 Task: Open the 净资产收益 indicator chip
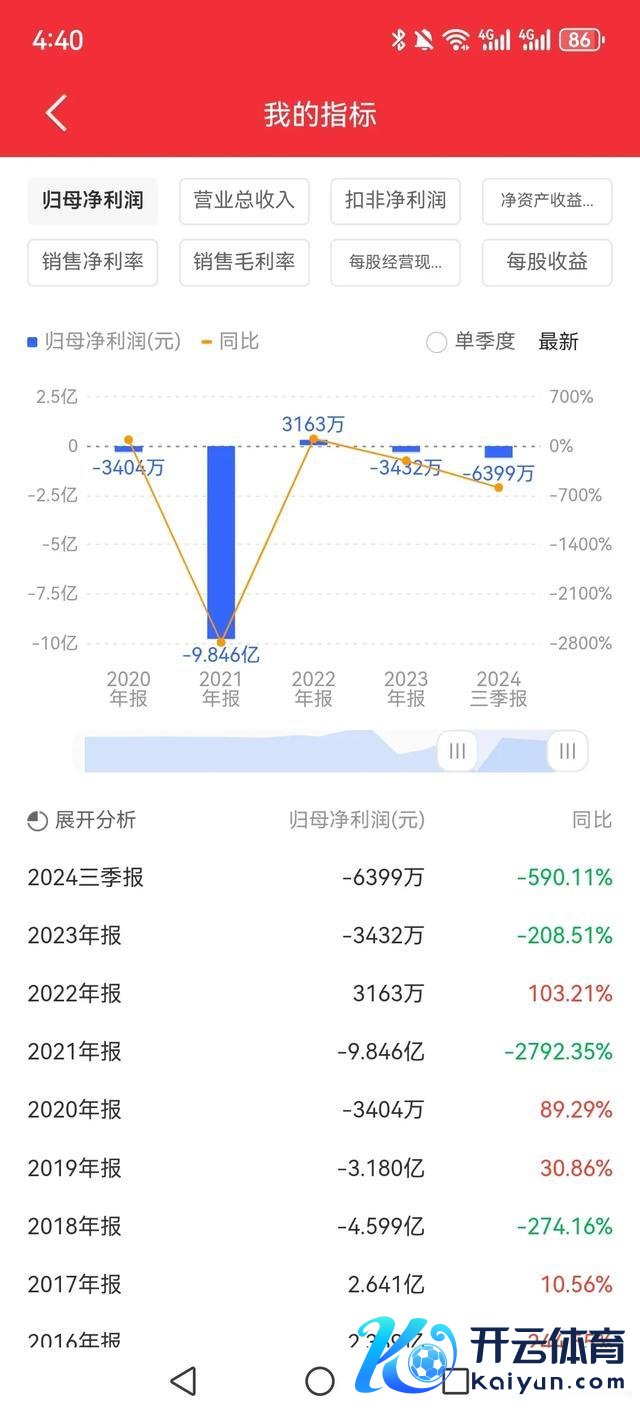547,200
